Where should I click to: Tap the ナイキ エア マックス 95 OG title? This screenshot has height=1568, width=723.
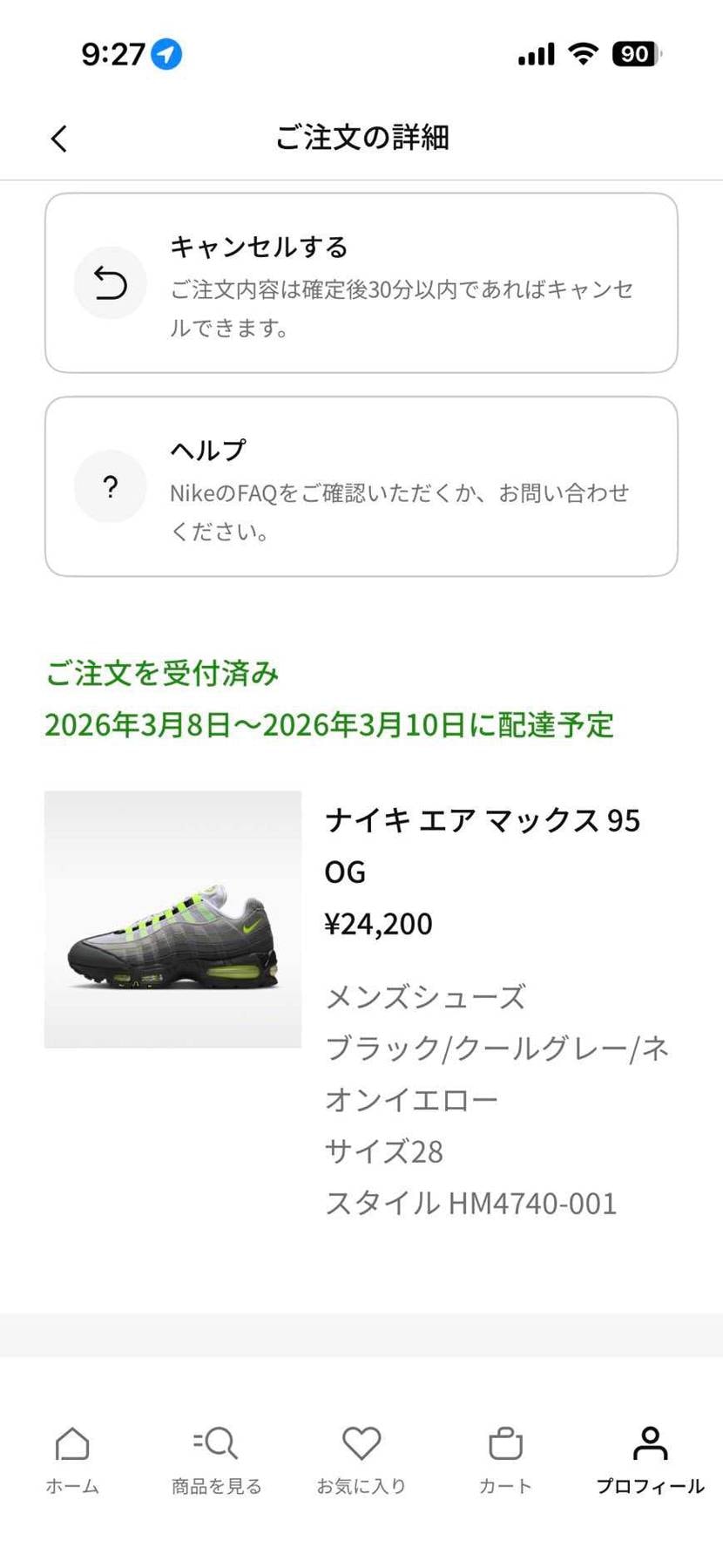pos(483,845)
